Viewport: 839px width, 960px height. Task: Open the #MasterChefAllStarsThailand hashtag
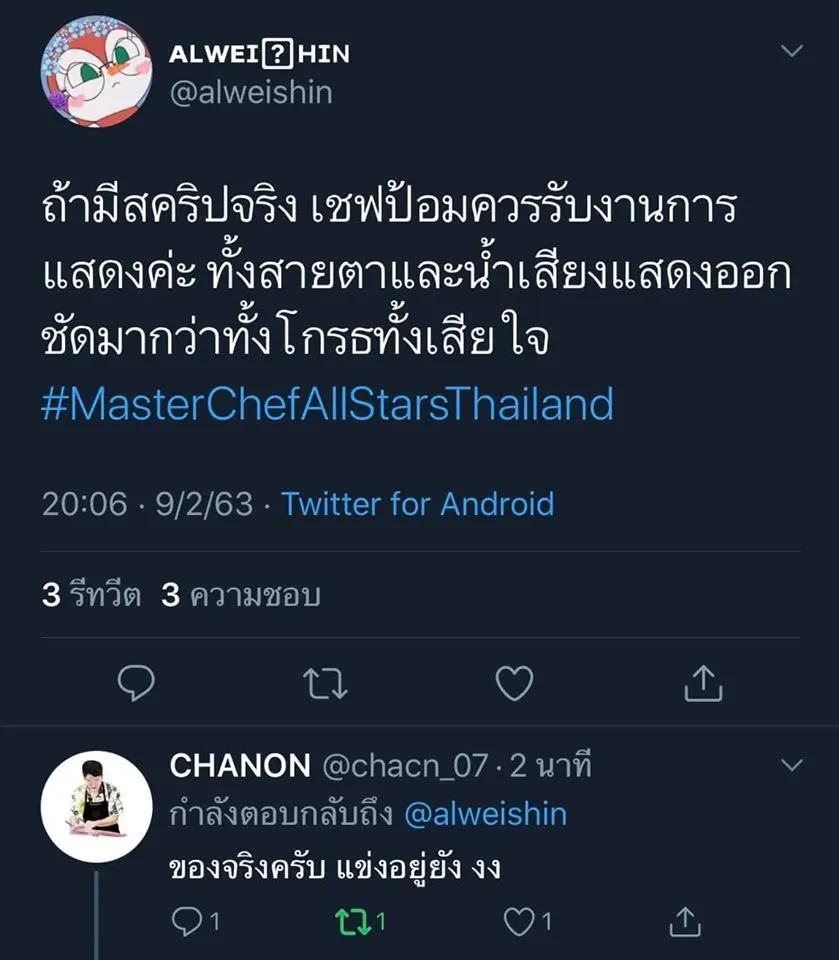(x=326, y=405)
